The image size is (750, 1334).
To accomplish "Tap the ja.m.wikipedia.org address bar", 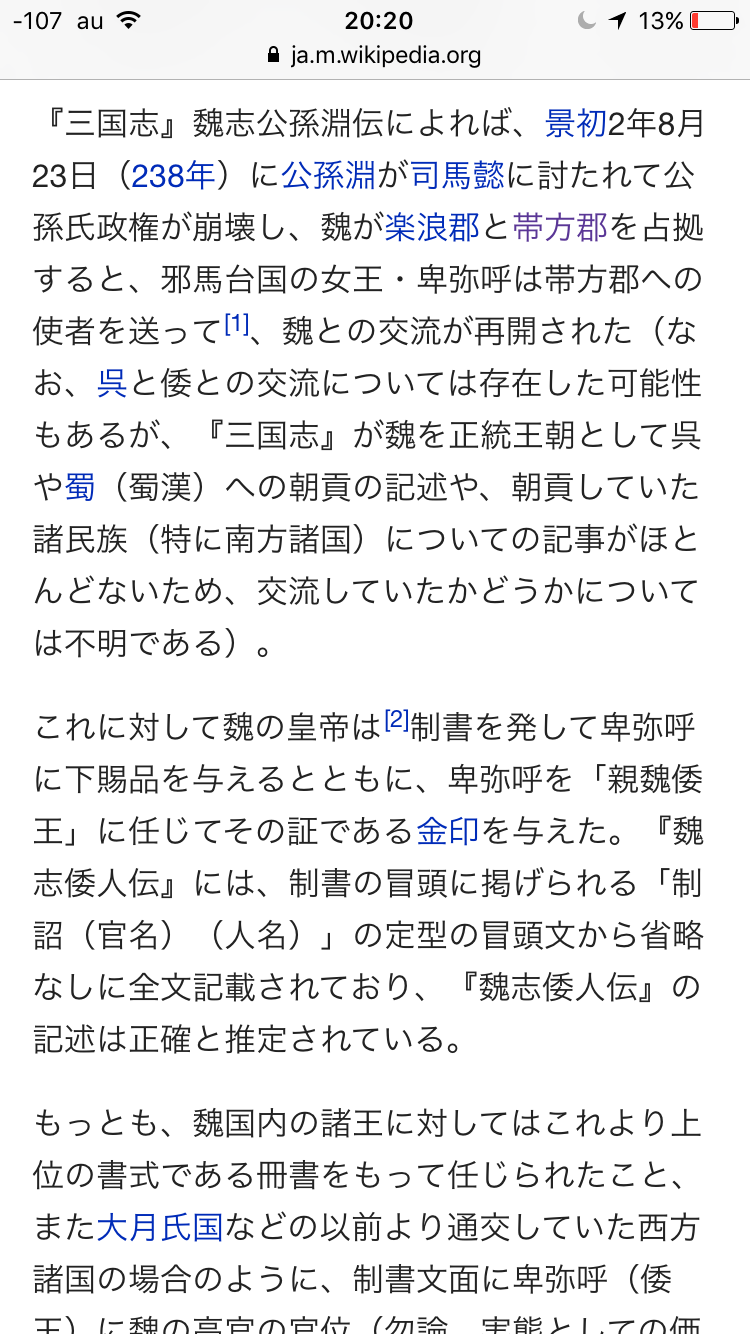I will [375, 55].
